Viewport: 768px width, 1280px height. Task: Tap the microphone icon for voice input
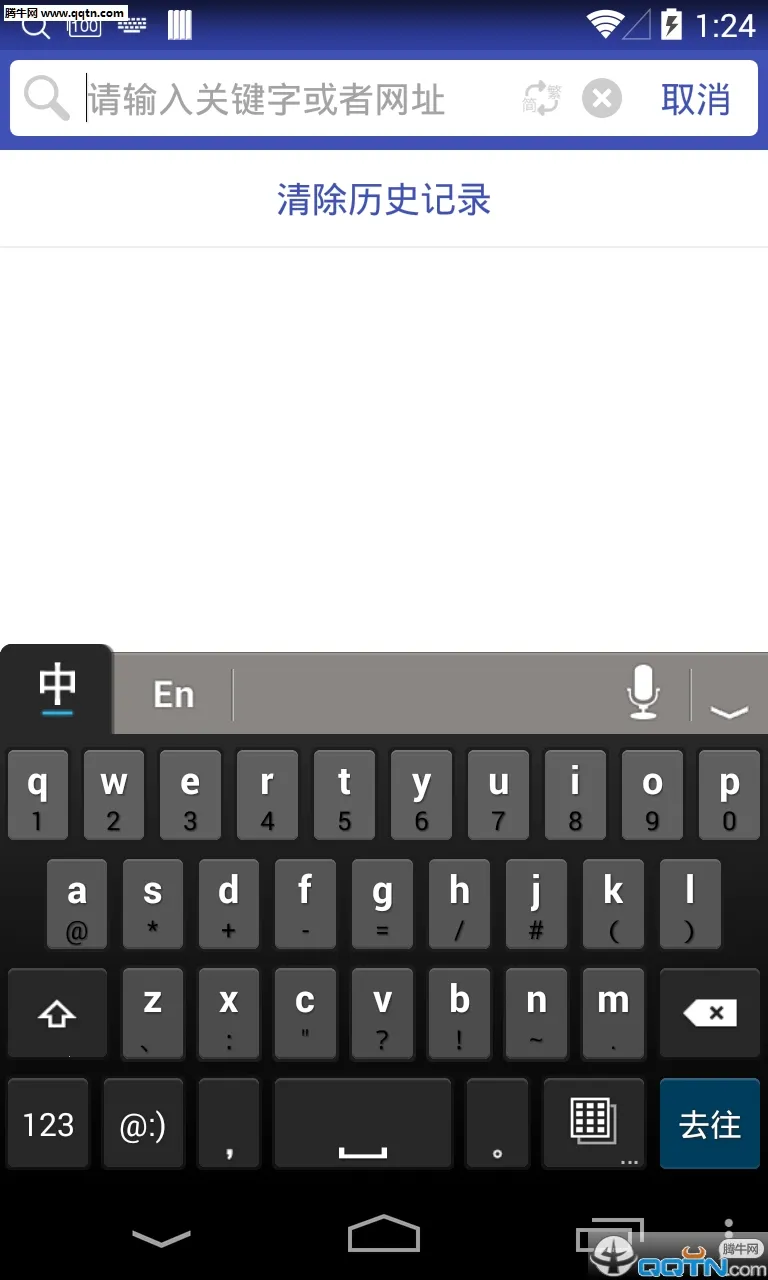[x=642, y=692]
